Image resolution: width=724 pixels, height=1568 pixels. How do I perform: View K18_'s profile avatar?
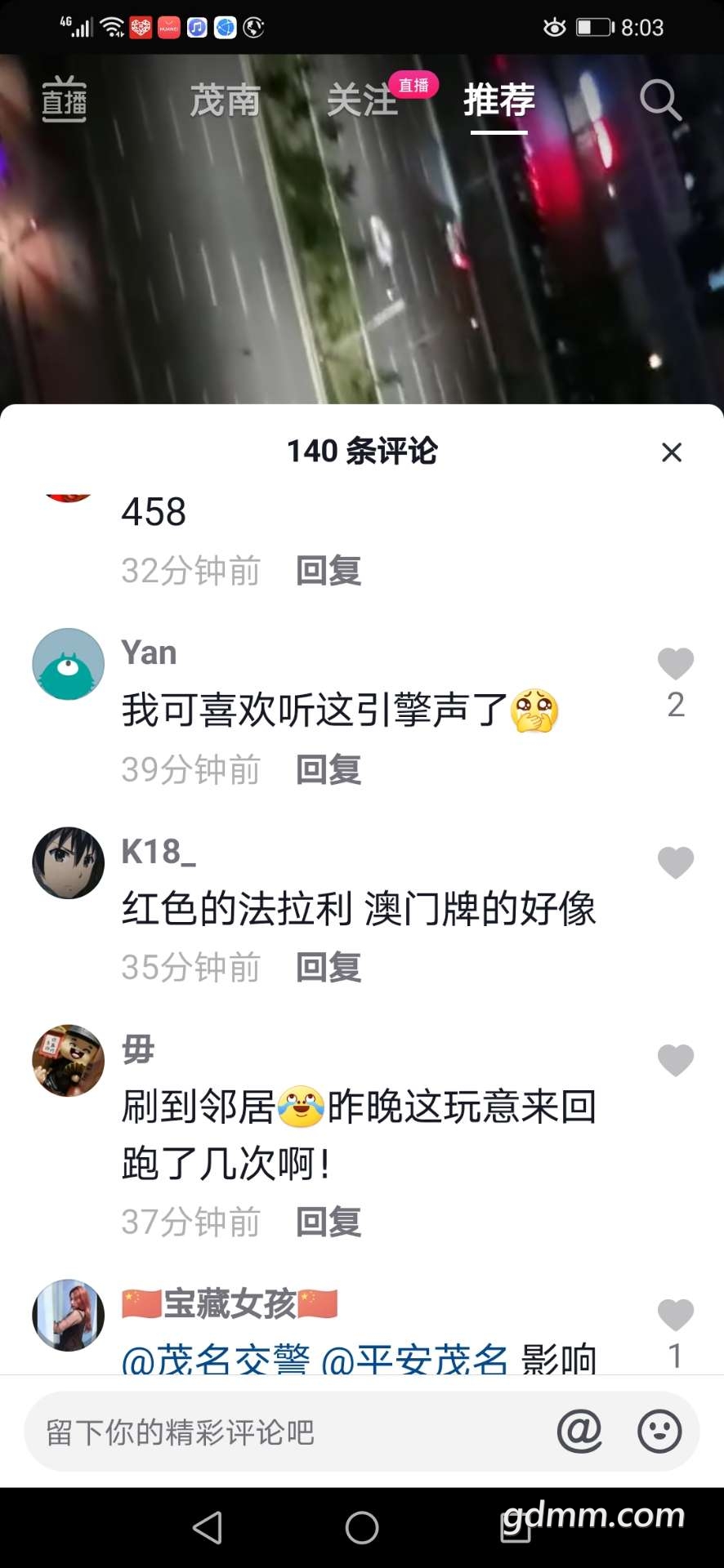pyautogui.click(x=69, y=863)
